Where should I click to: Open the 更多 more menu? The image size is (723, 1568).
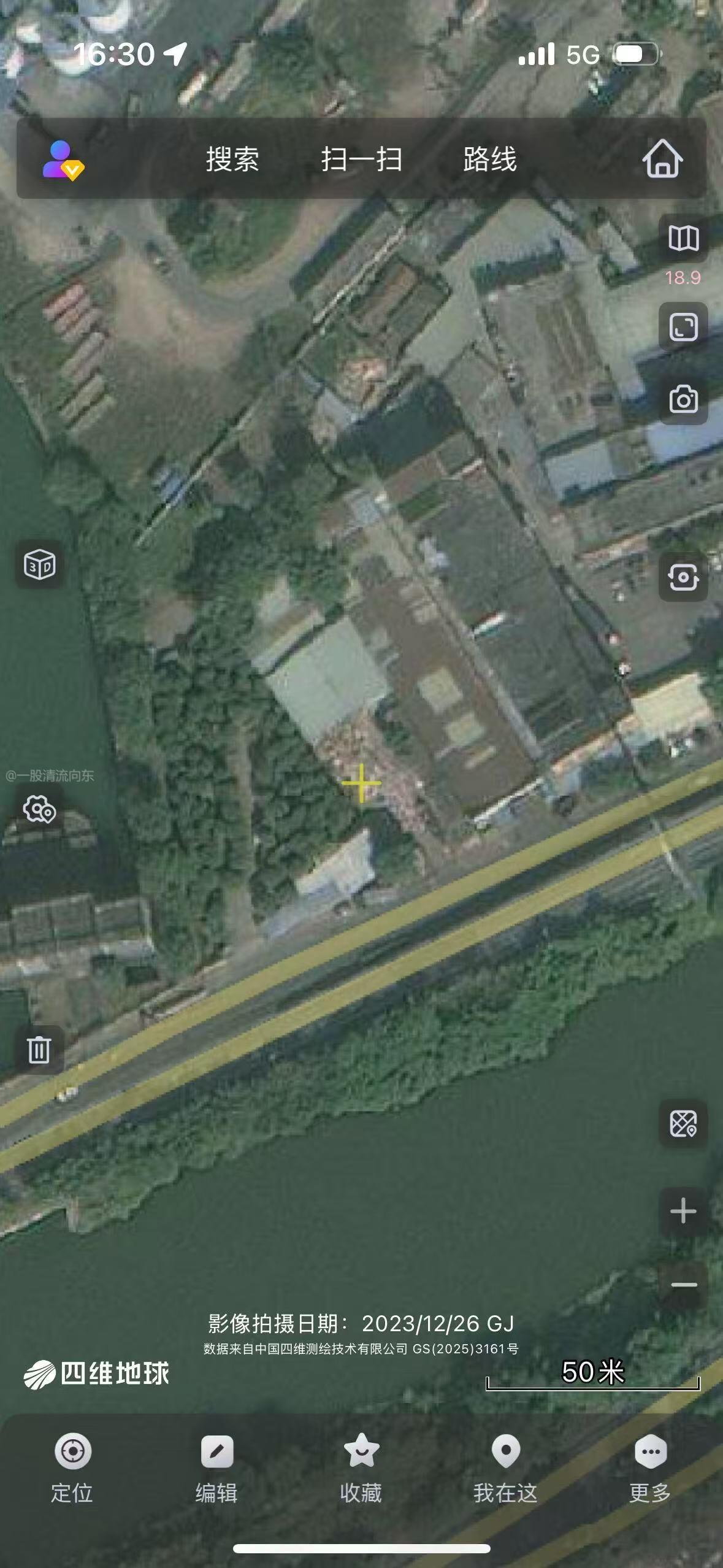650,1467
